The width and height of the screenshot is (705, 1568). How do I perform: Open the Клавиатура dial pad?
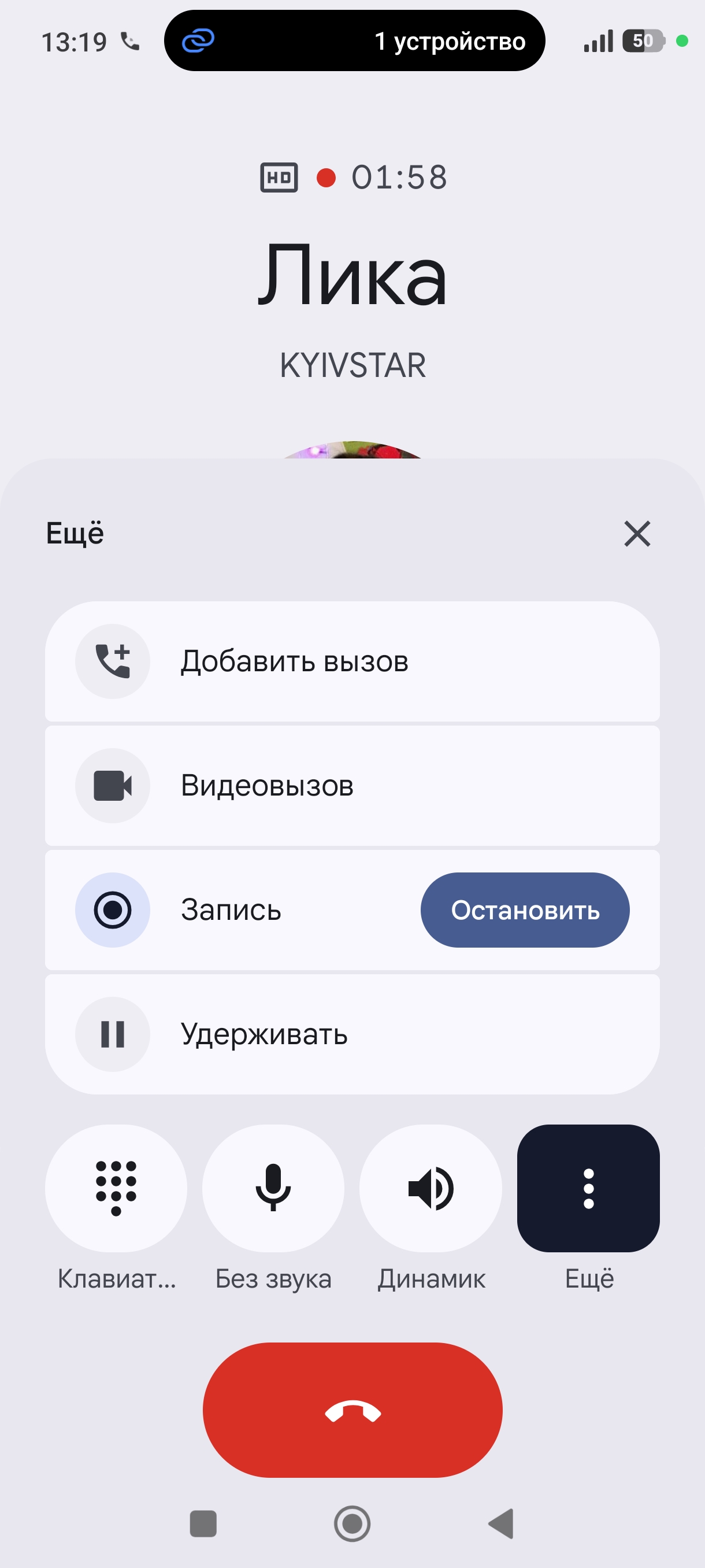(116, 1188)
